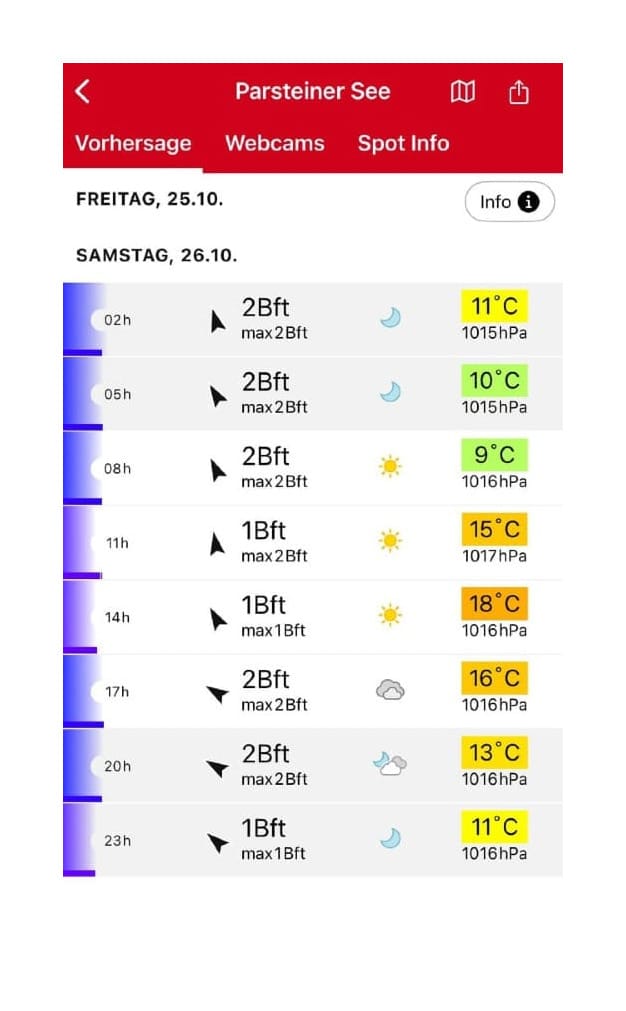Open the map view icon

point(462,92)
